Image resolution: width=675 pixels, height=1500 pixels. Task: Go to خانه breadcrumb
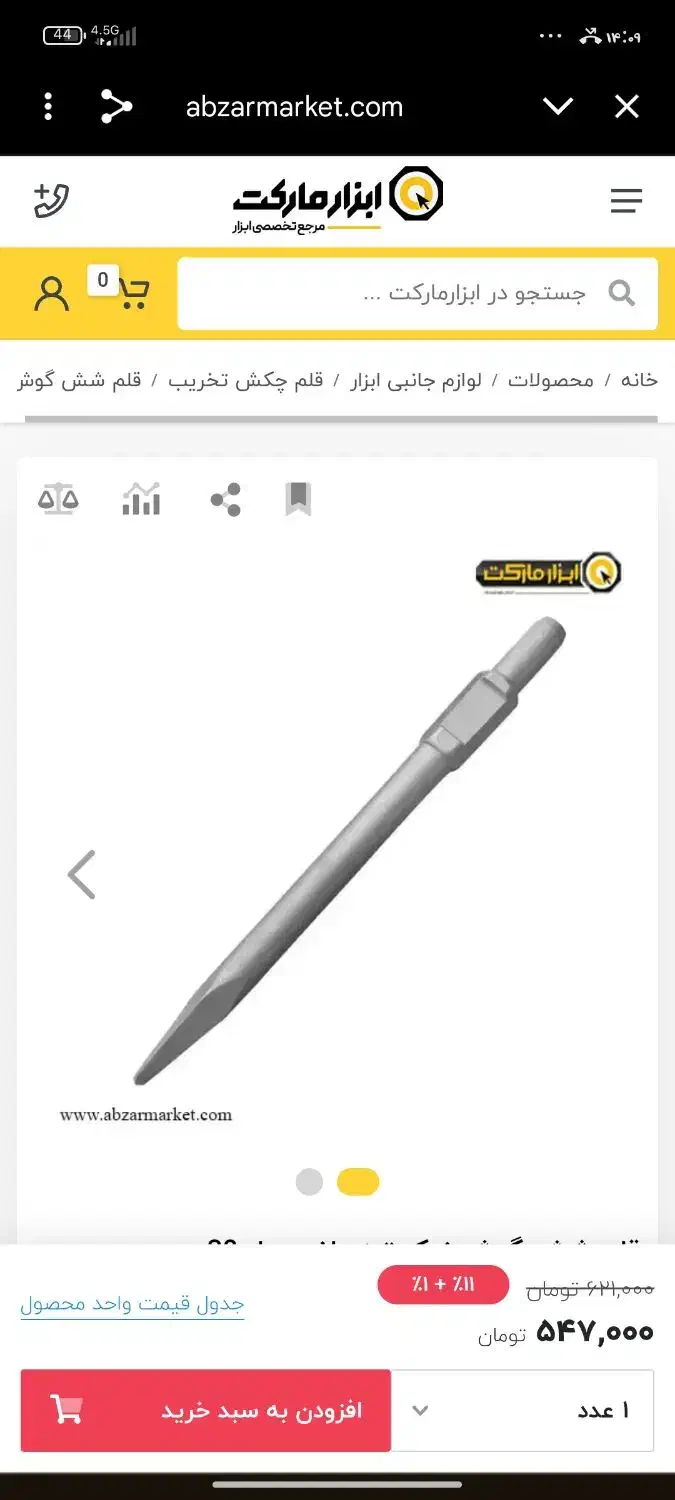[638, 380]
